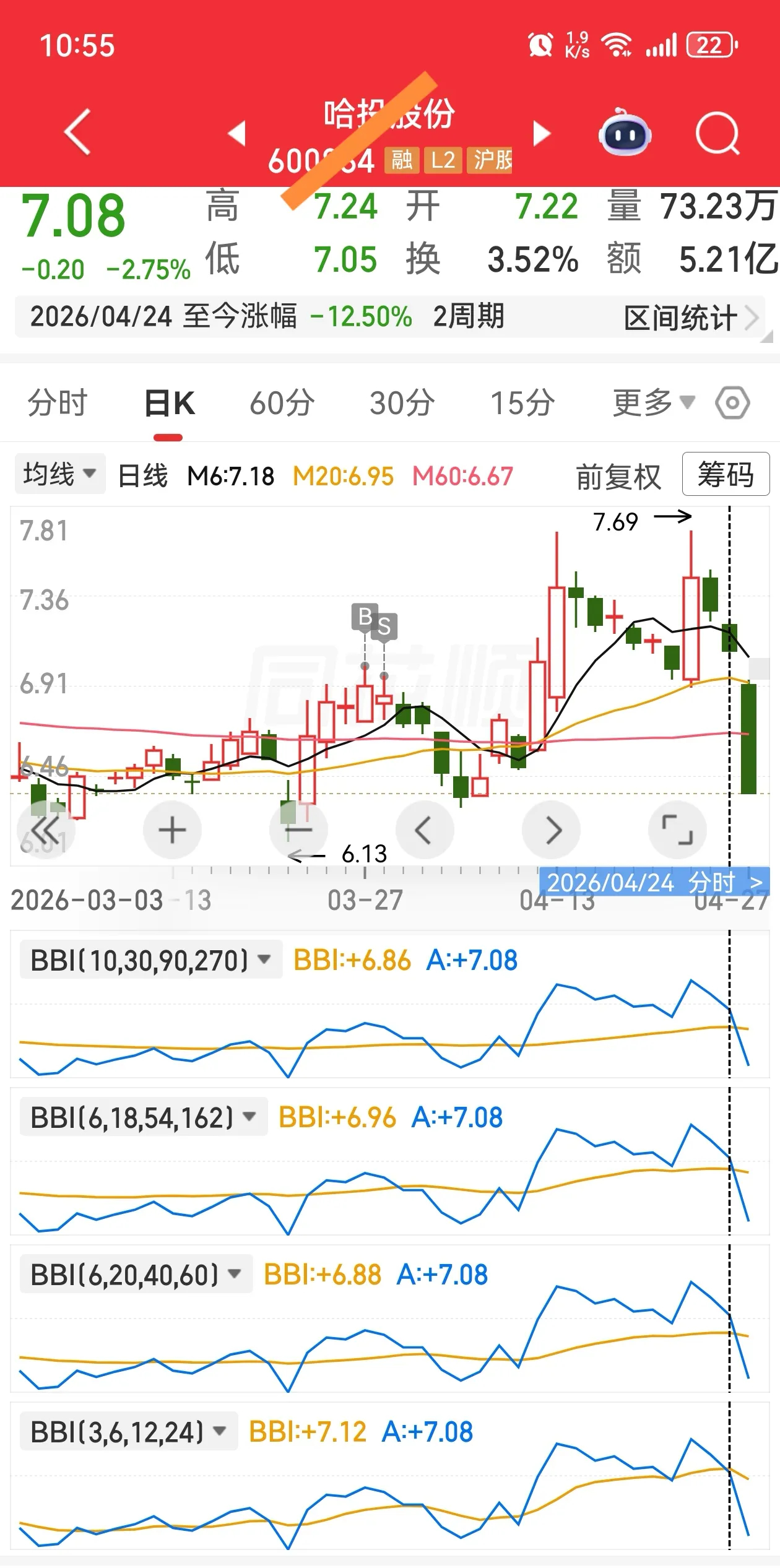Select the 30分 timeframe tab
Viewport: 780px width, 1568px height.
[x=402, y=403]
